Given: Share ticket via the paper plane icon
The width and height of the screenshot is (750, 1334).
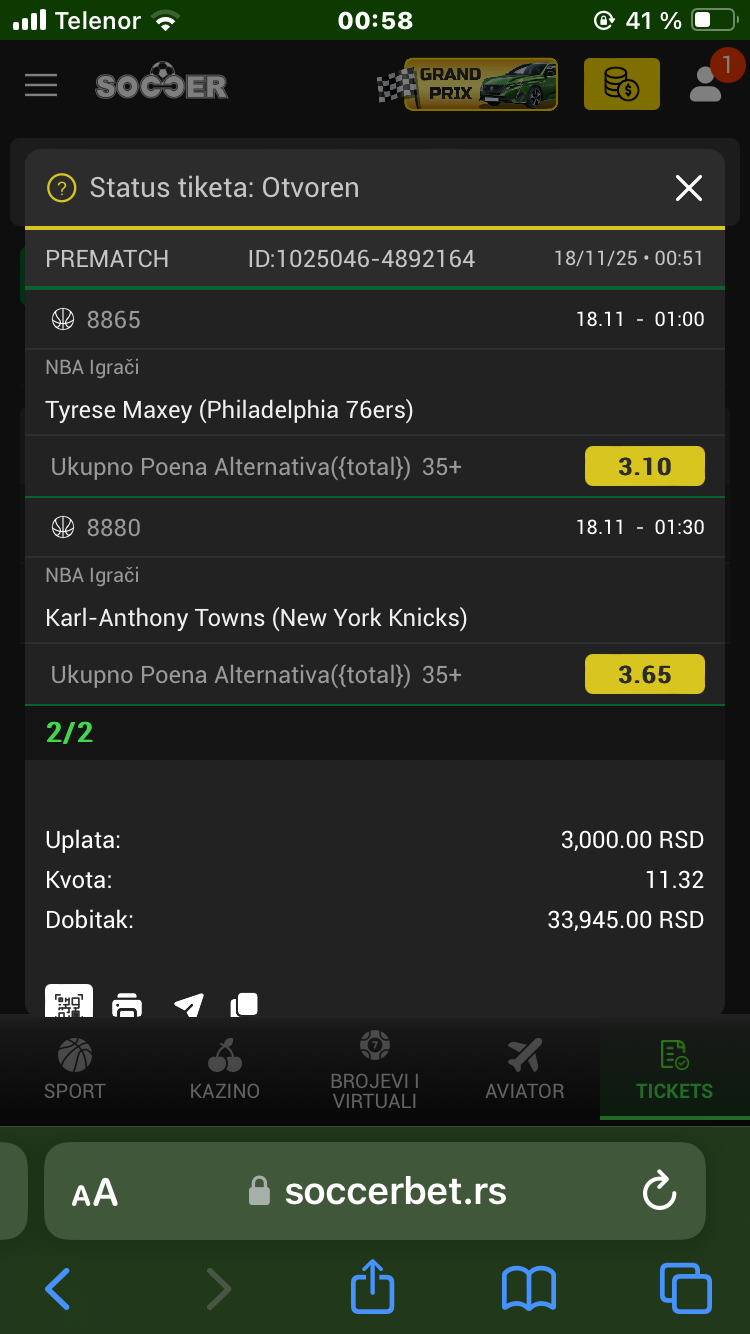Looking at the screenshot, I should coord(188,1005).
